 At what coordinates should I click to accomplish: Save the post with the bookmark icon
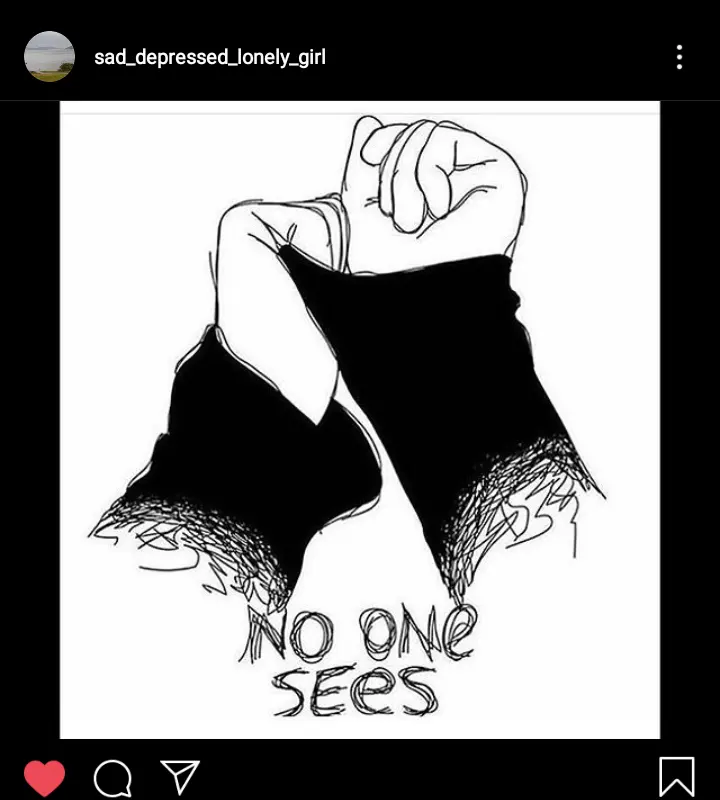click(x=677, y=777)
